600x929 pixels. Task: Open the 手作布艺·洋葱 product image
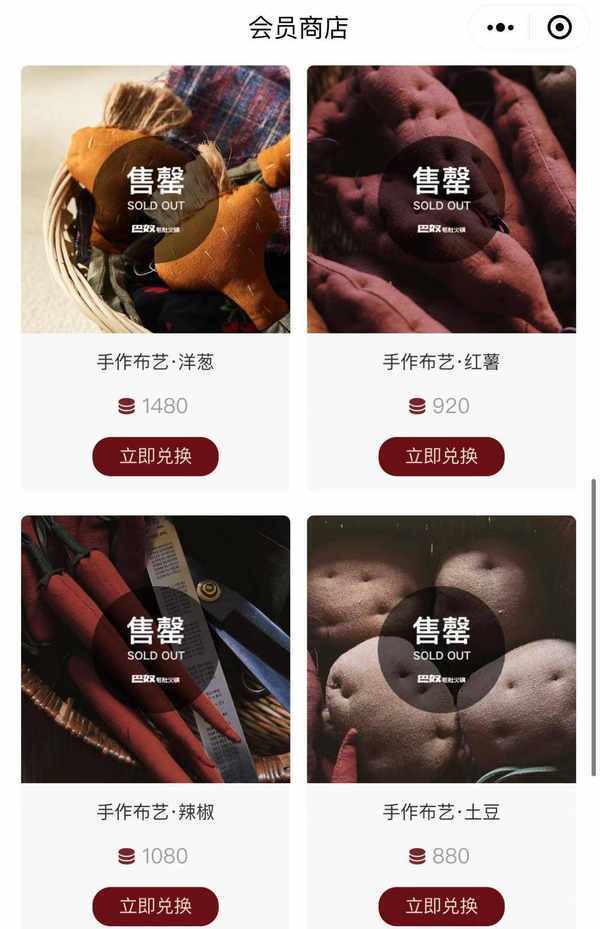[x=155, y=199]
